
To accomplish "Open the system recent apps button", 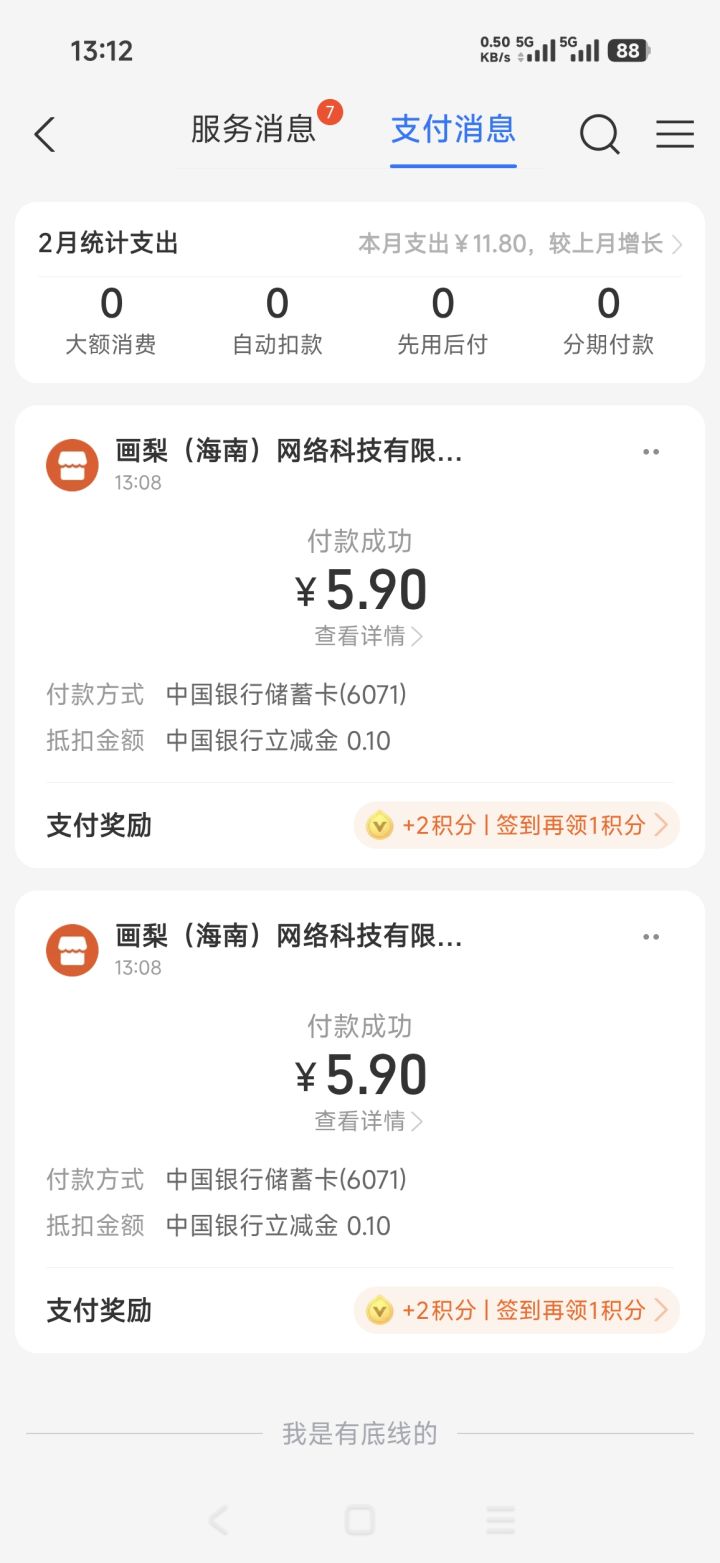I will tap(501, 1520).
